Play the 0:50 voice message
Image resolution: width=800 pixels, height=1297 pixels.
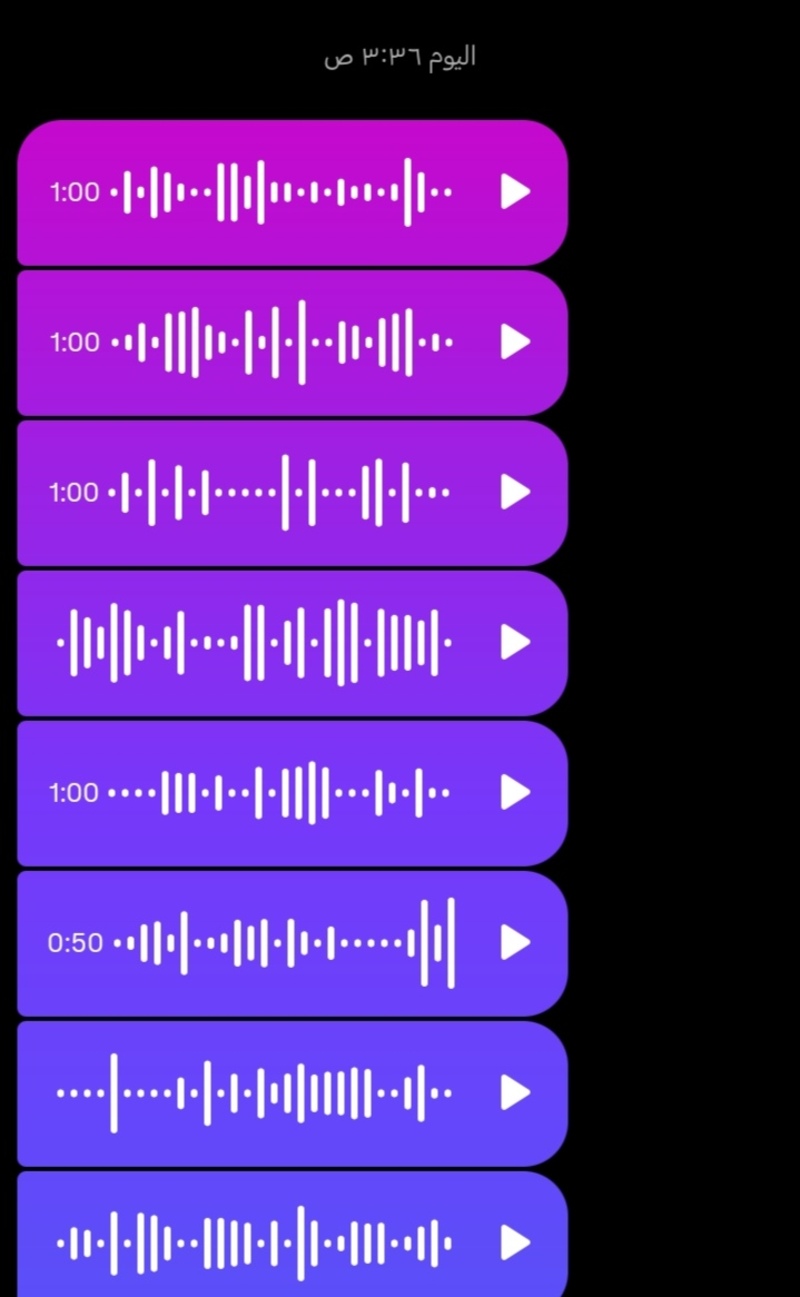point(515,942)
